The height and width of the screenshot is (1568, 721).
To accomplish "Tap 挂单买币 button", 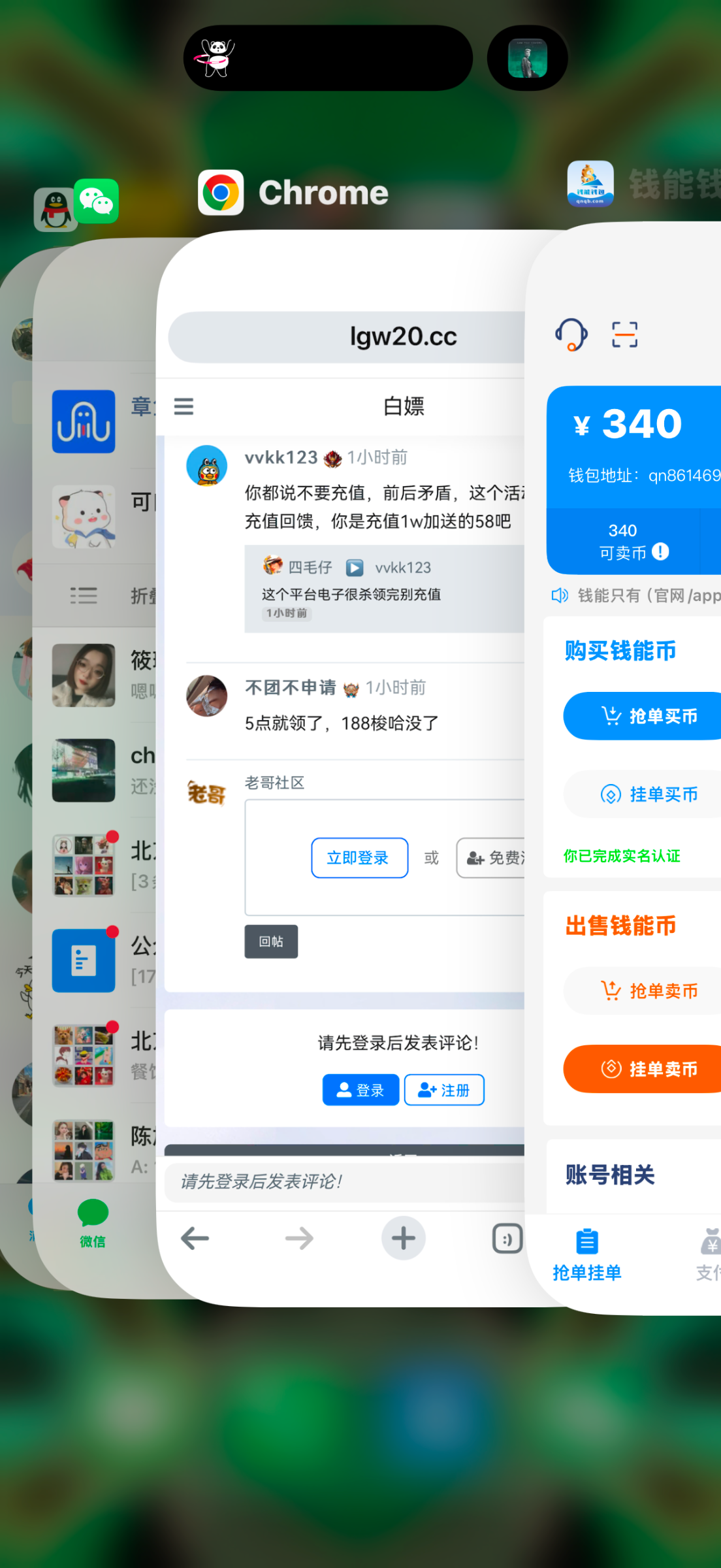I will click(642, 794).
